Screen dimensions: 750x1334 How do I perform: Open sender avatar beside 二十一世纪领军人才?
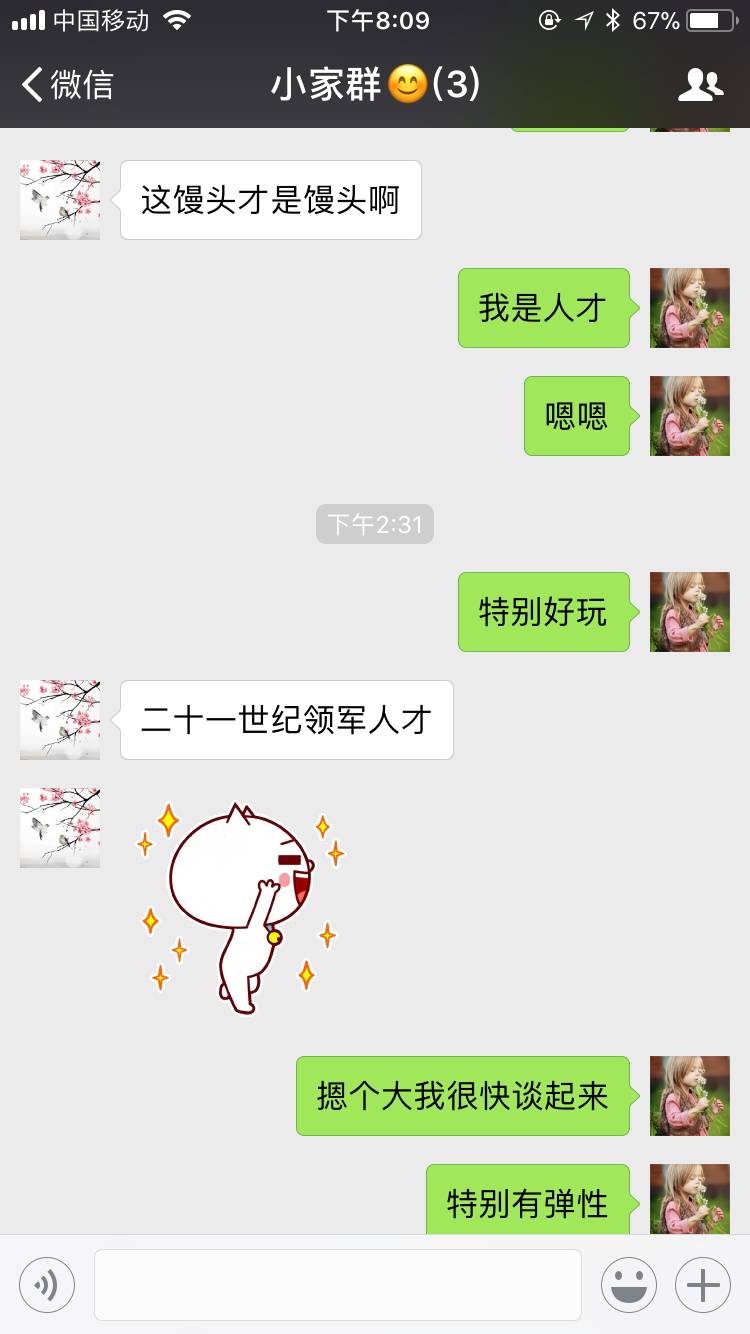[60, 720]
